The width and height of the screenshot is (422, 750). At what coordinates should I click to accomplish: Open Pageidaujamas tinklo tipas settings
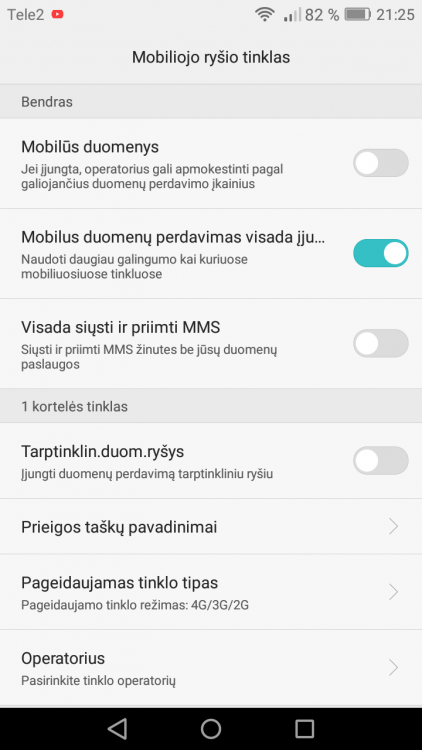pyautogui.click(x=211, y=592)
